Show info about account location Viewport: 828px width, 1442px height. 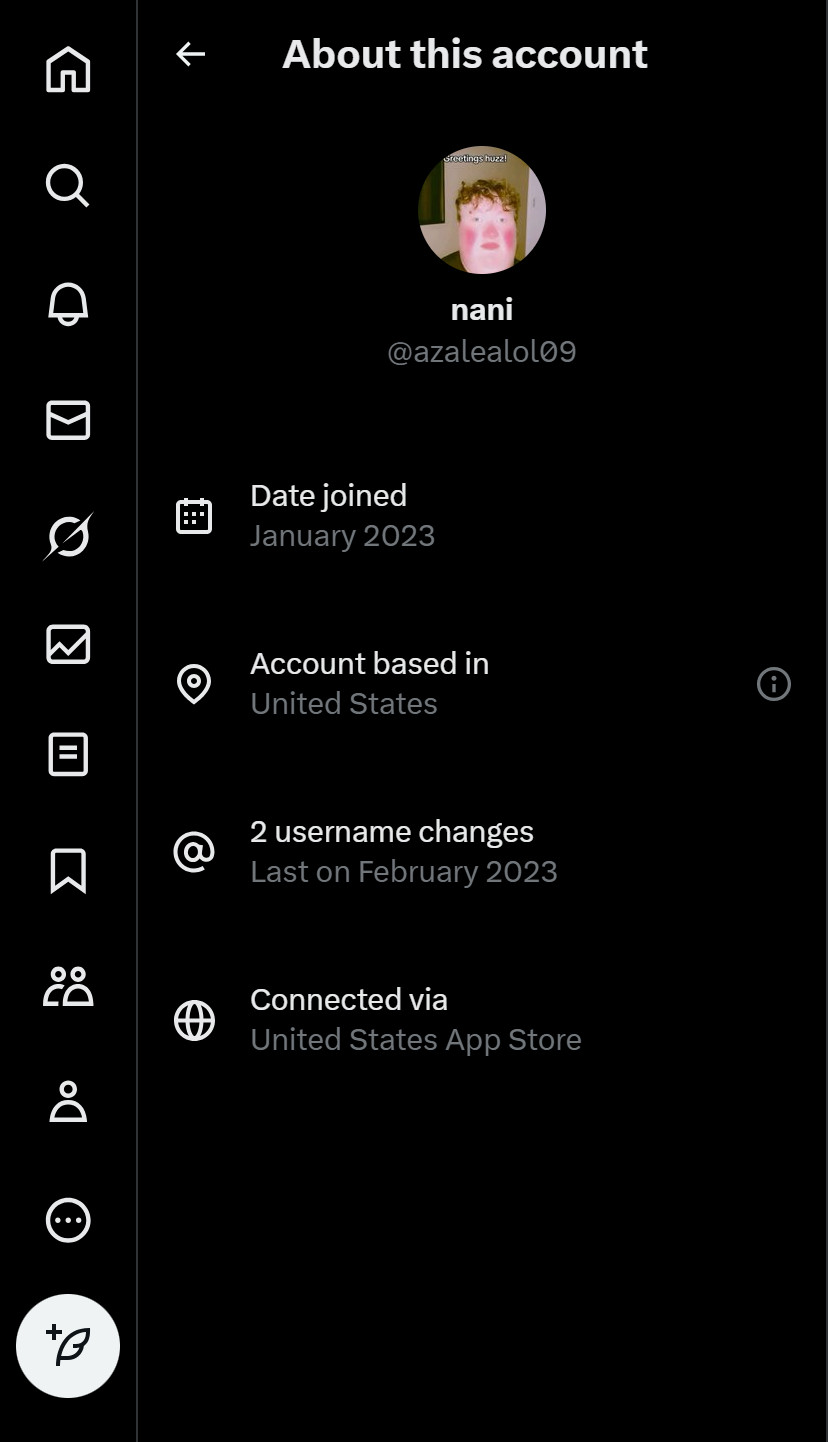pos(773,684)
